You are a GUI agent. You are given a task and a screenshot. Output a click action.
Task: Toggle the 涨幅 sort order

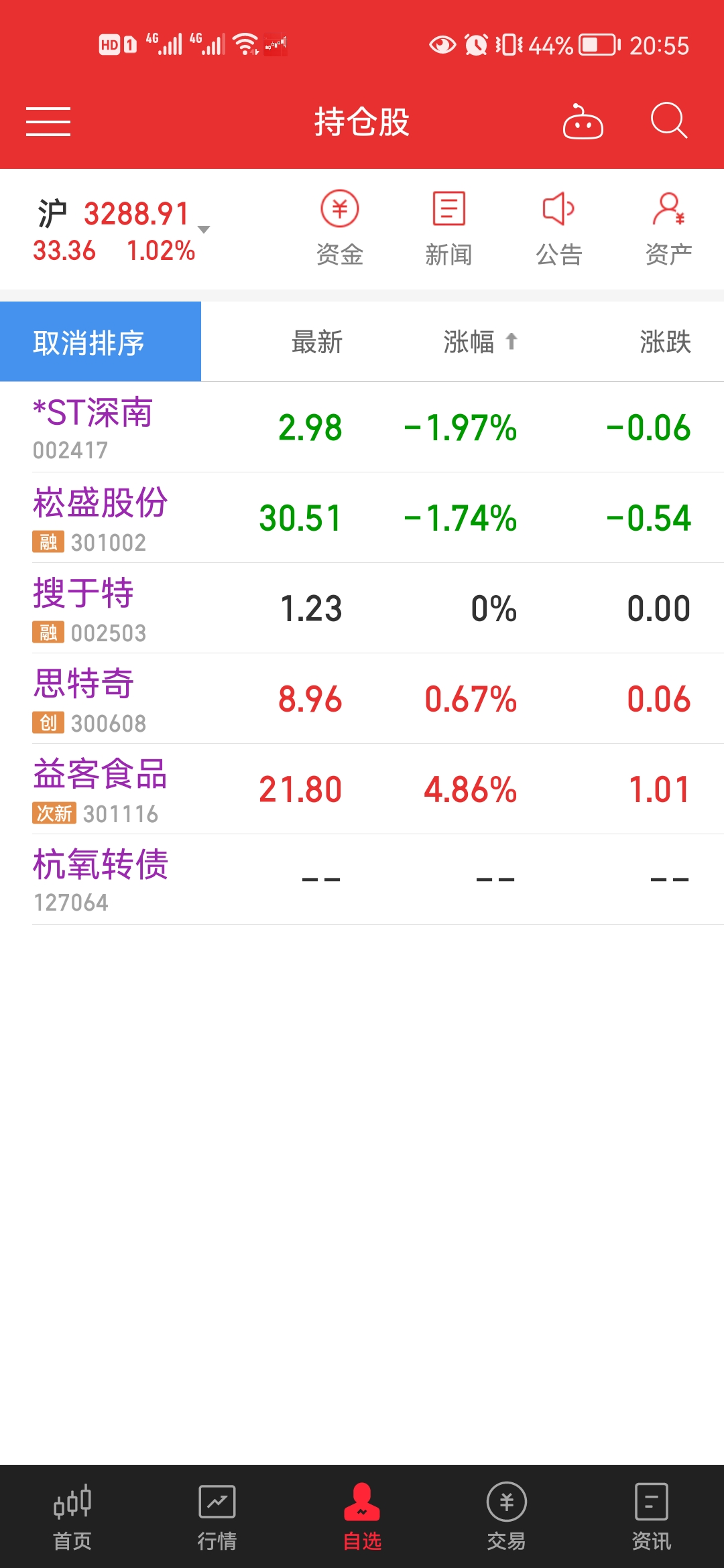pos(480,342)
